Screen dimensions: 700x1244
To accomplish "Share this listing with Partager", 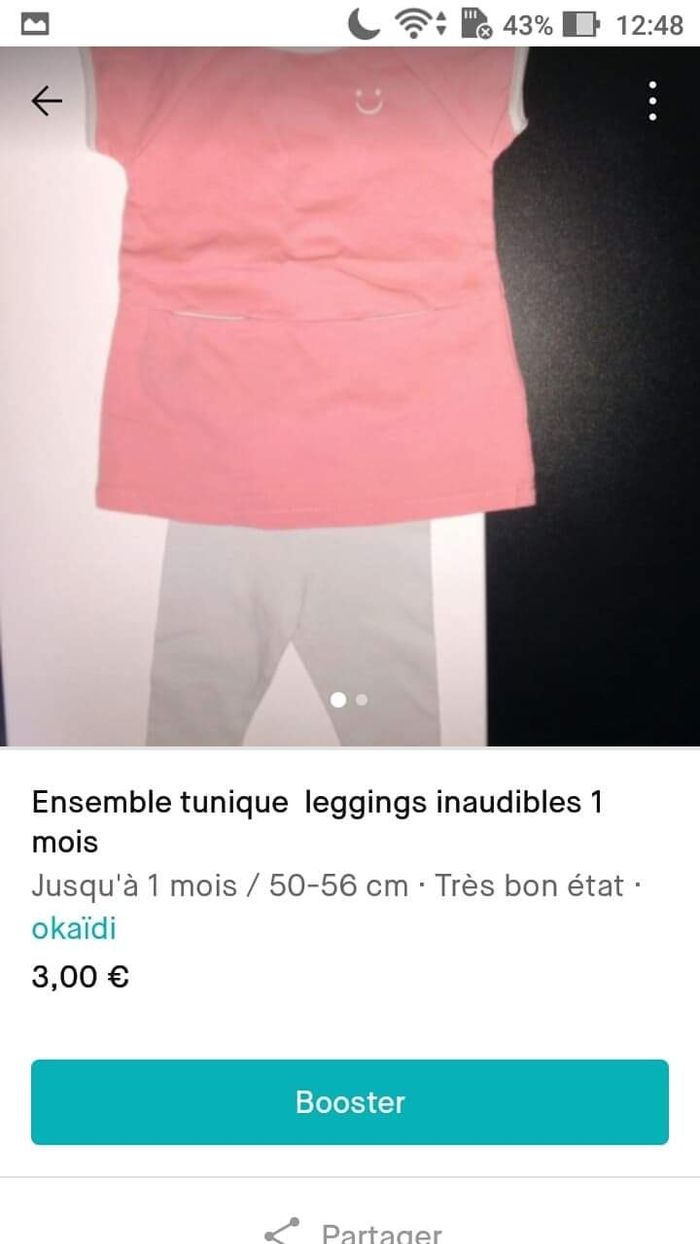I will [352, 1232].
